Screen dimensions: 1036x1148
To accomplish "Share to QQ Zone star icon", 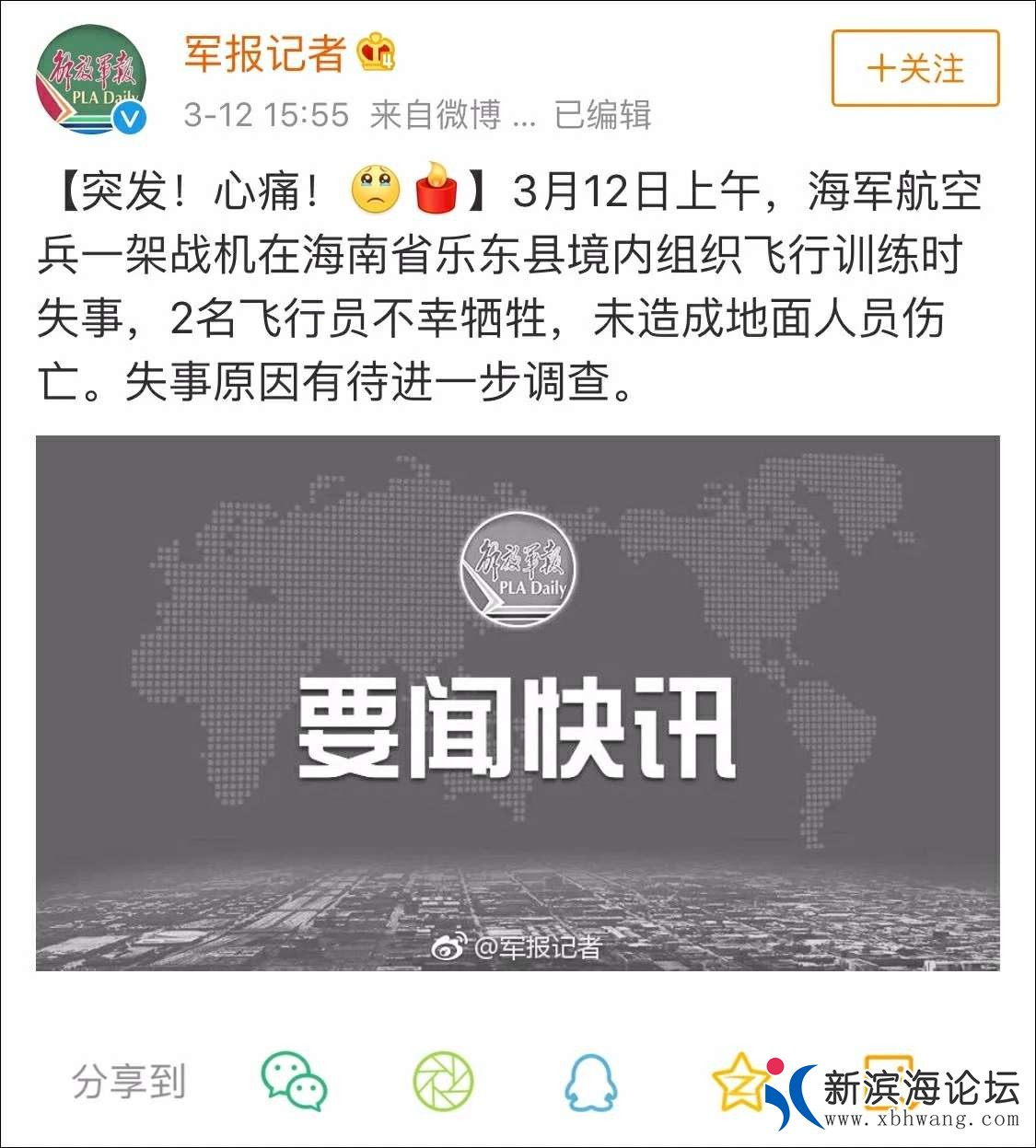I will coord(739,1084).
